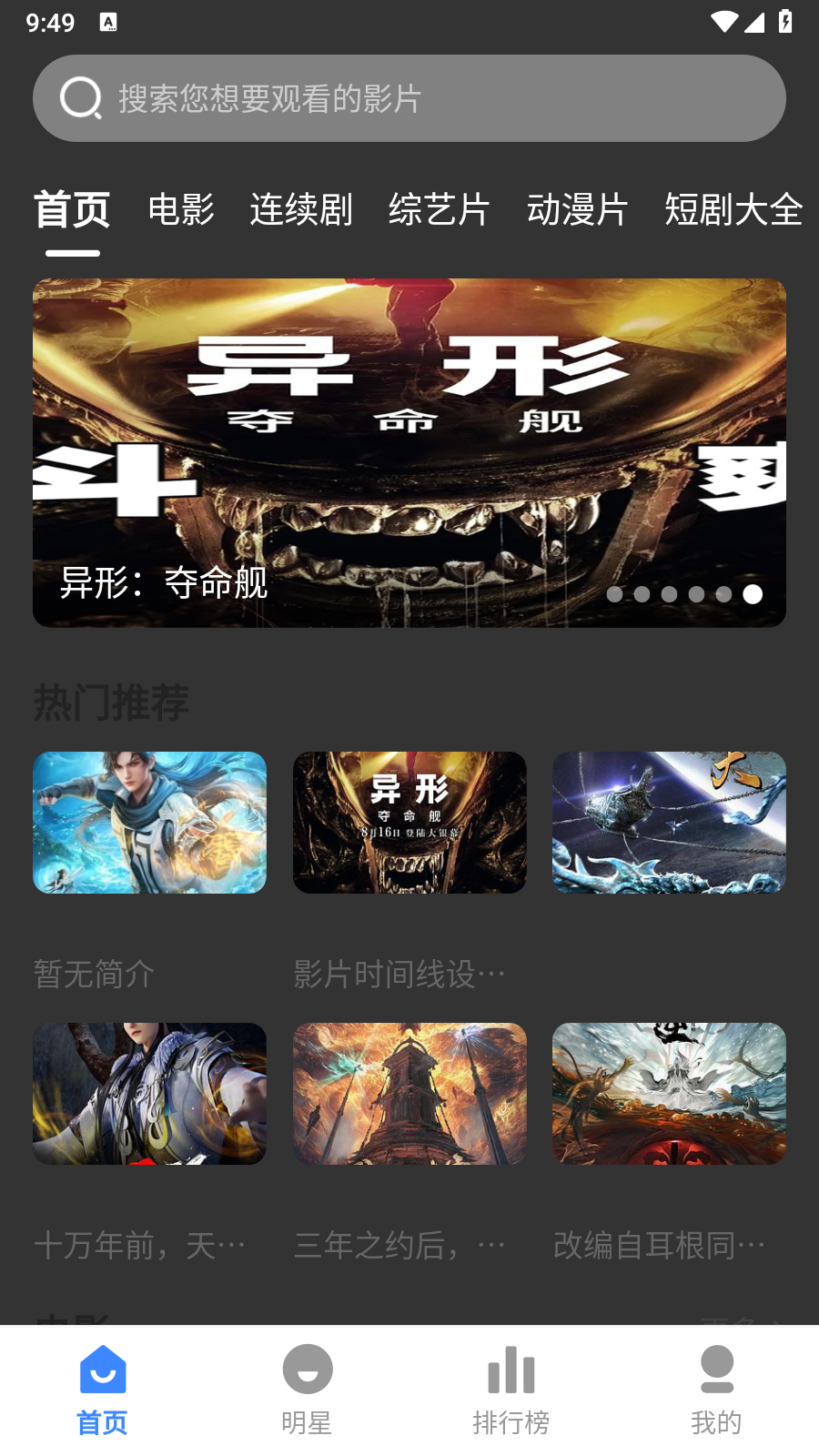The height and width of the screenshot is (1456, 819).
Task: Open the 明星 stars section icon
Action: coord(307,1370)
